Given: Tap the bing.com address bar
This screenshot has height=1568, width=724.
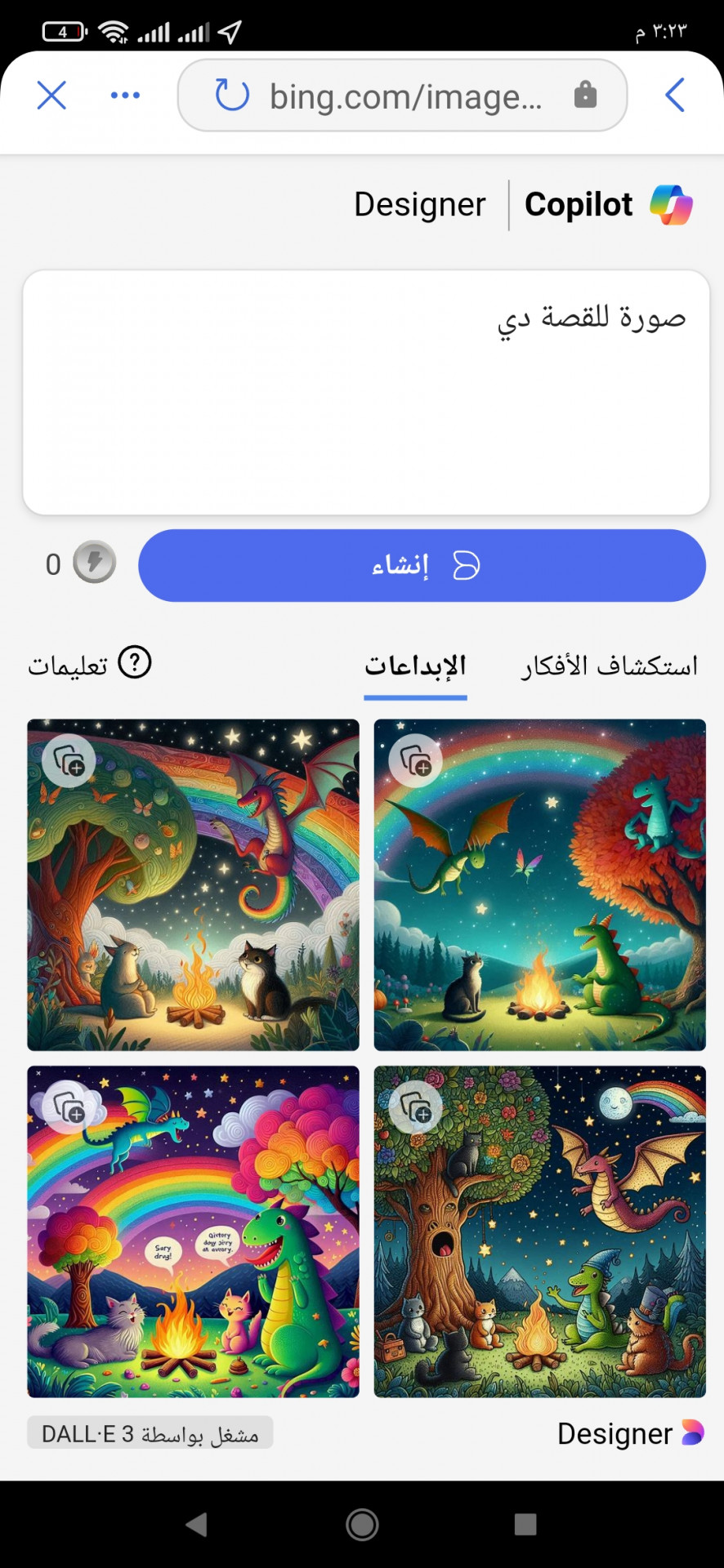Looking at the screenshot, I should click(406, 96).
